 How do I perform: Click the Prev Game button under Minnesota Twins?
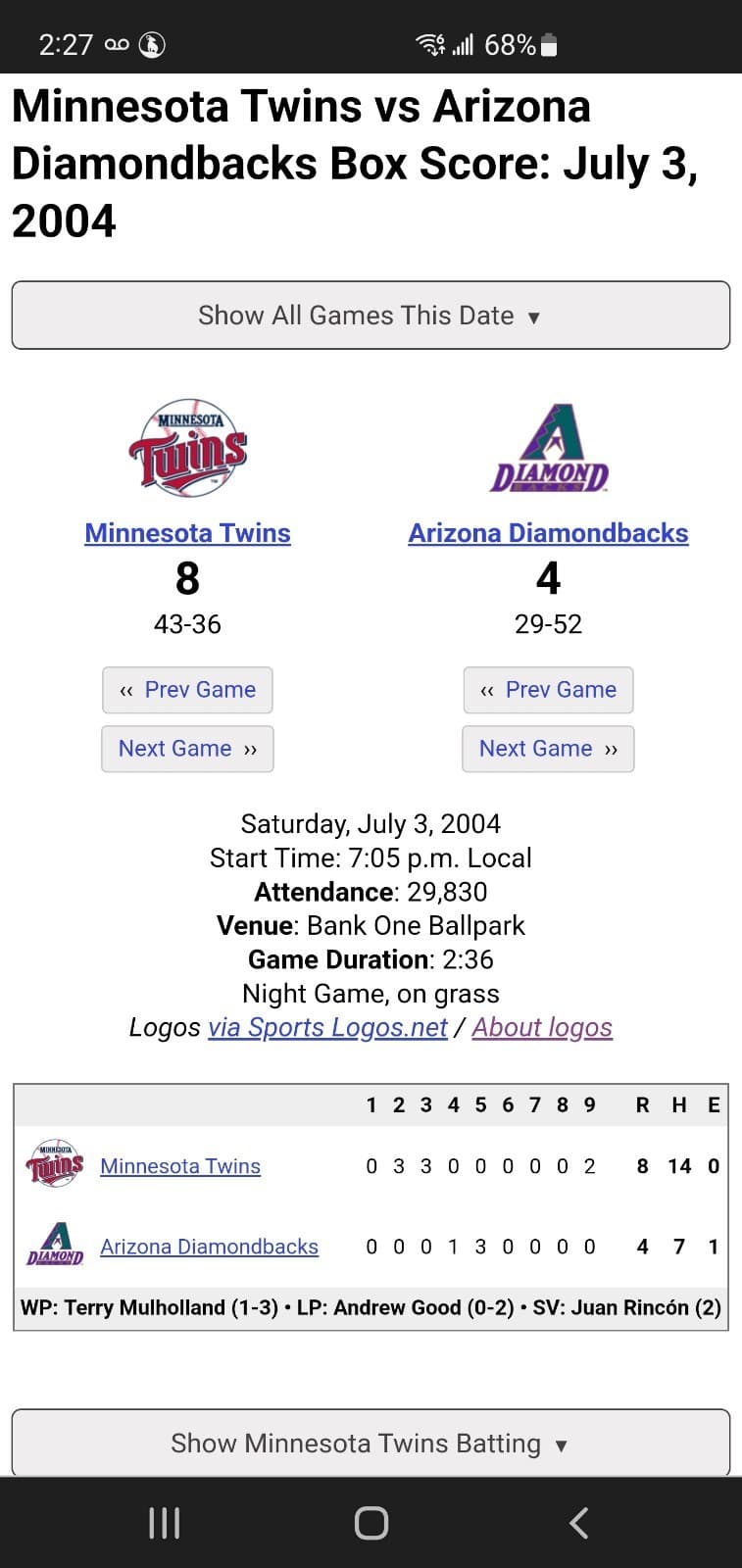coord(187,689)
